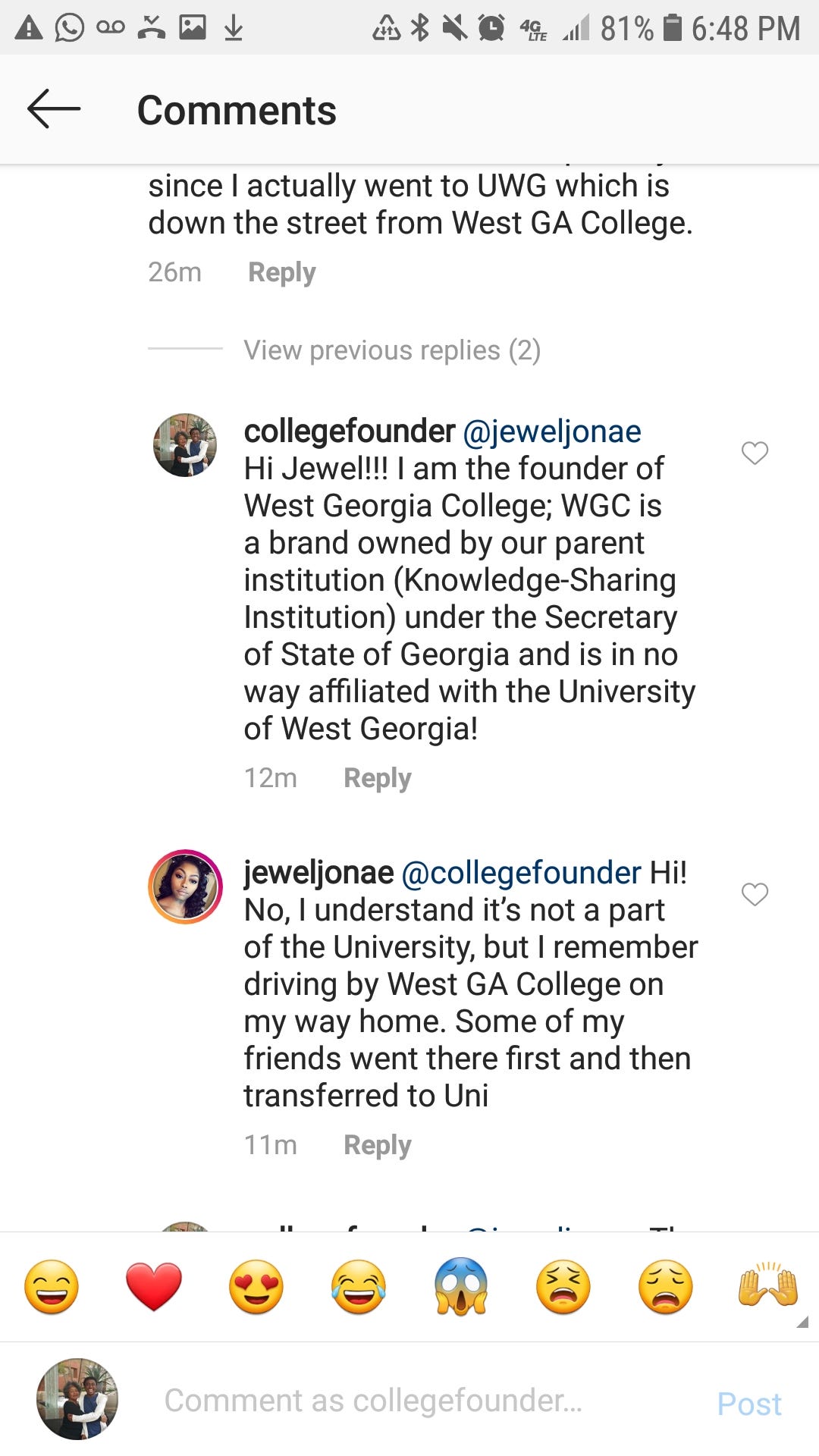The image size is (819, 1456).
Task: Post the comment
Action: coord(748,1404)
